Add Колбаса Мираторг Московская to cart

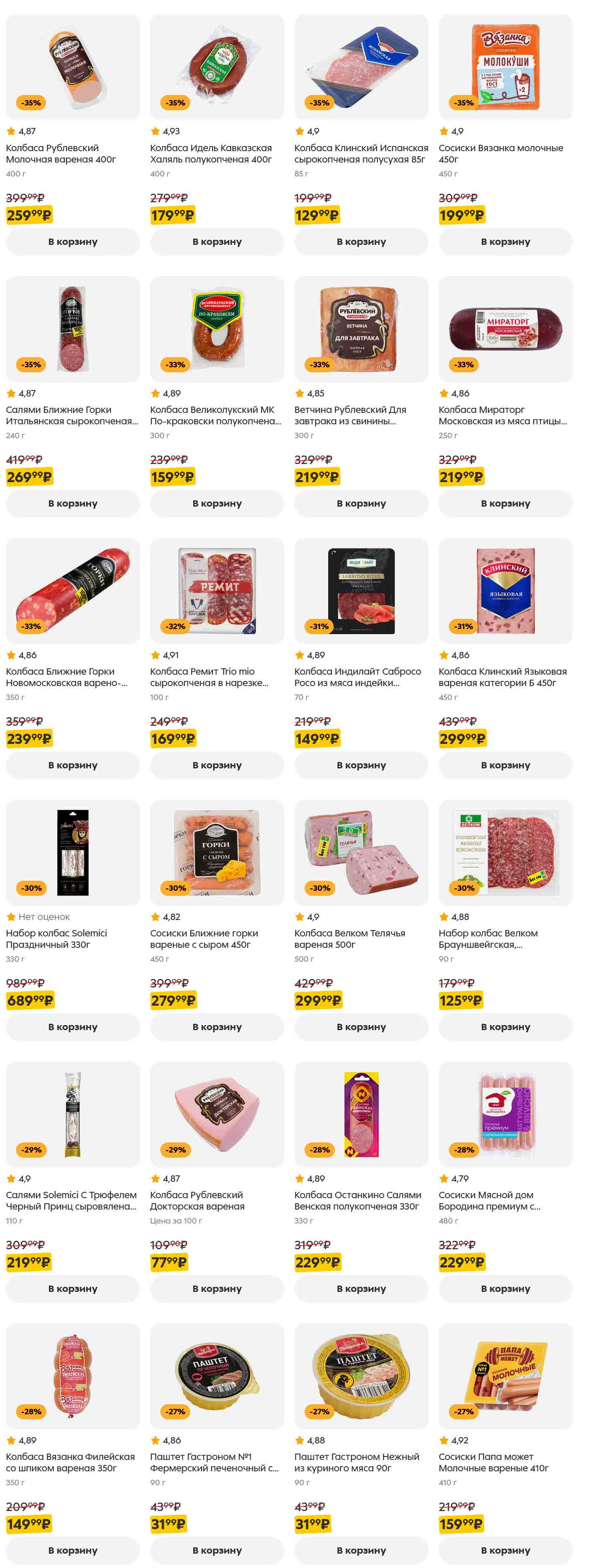pos(505,503)
